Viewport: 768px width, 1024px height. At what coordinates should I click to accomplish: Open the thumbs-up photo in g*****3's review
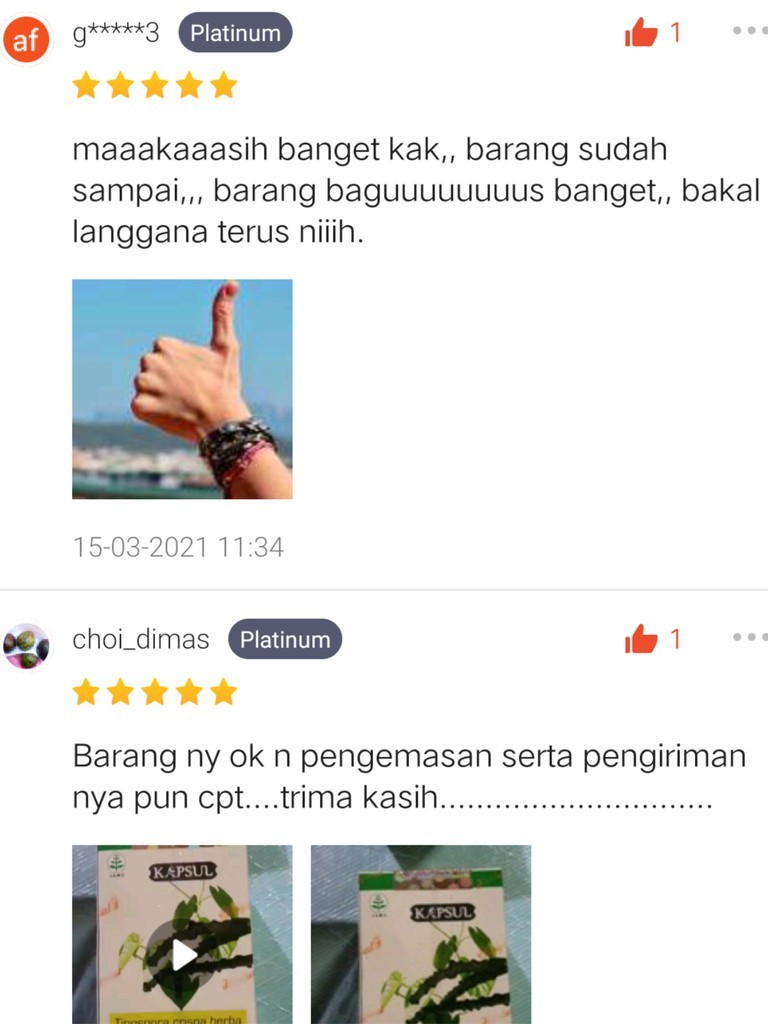click(x=182, y=388)
